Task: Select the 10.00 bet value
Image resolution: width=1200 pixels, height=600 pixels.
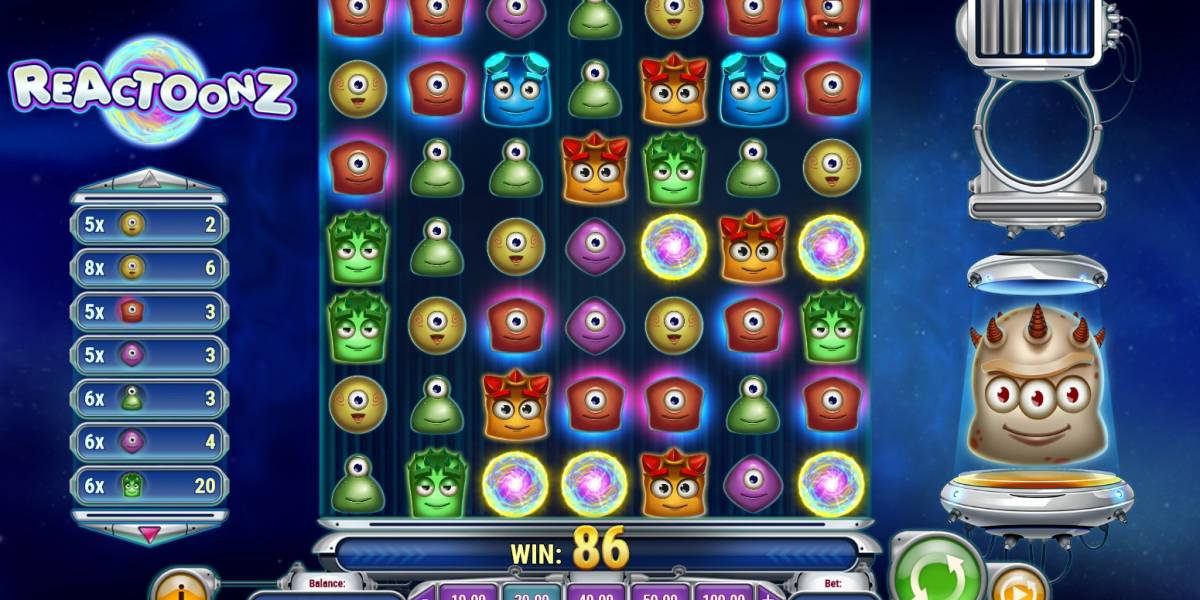Action: (x=468, y=594)
